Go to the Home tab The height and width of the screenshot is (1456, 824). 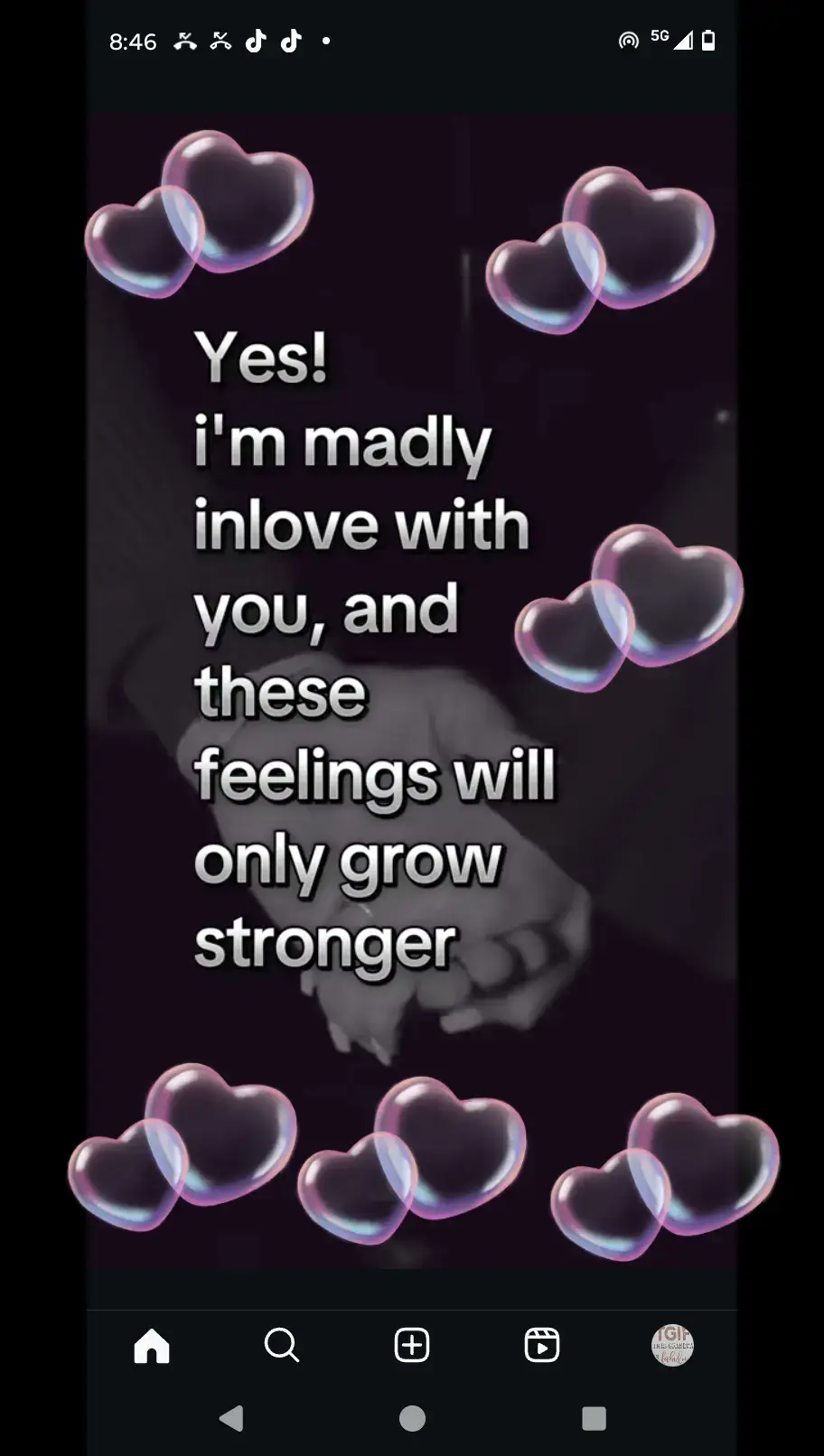152,1345
